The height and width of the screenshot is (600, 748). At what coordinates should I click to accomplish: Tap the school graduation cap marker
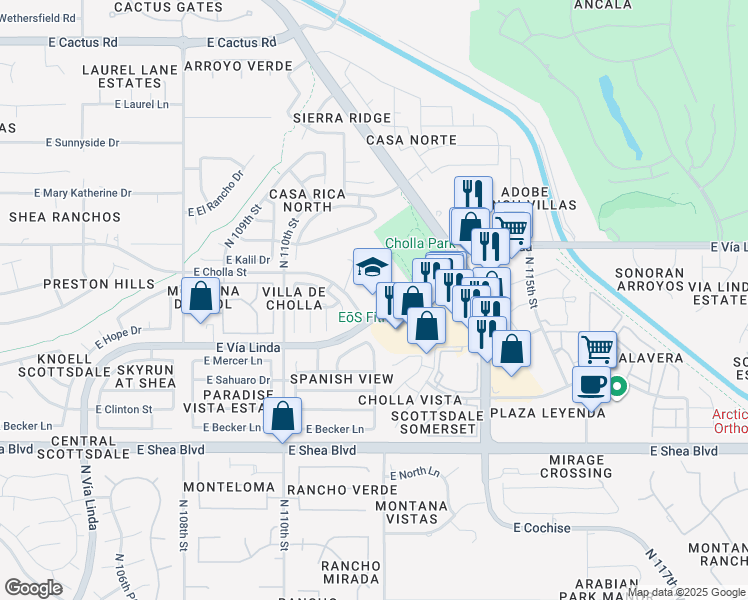(373, 268)
